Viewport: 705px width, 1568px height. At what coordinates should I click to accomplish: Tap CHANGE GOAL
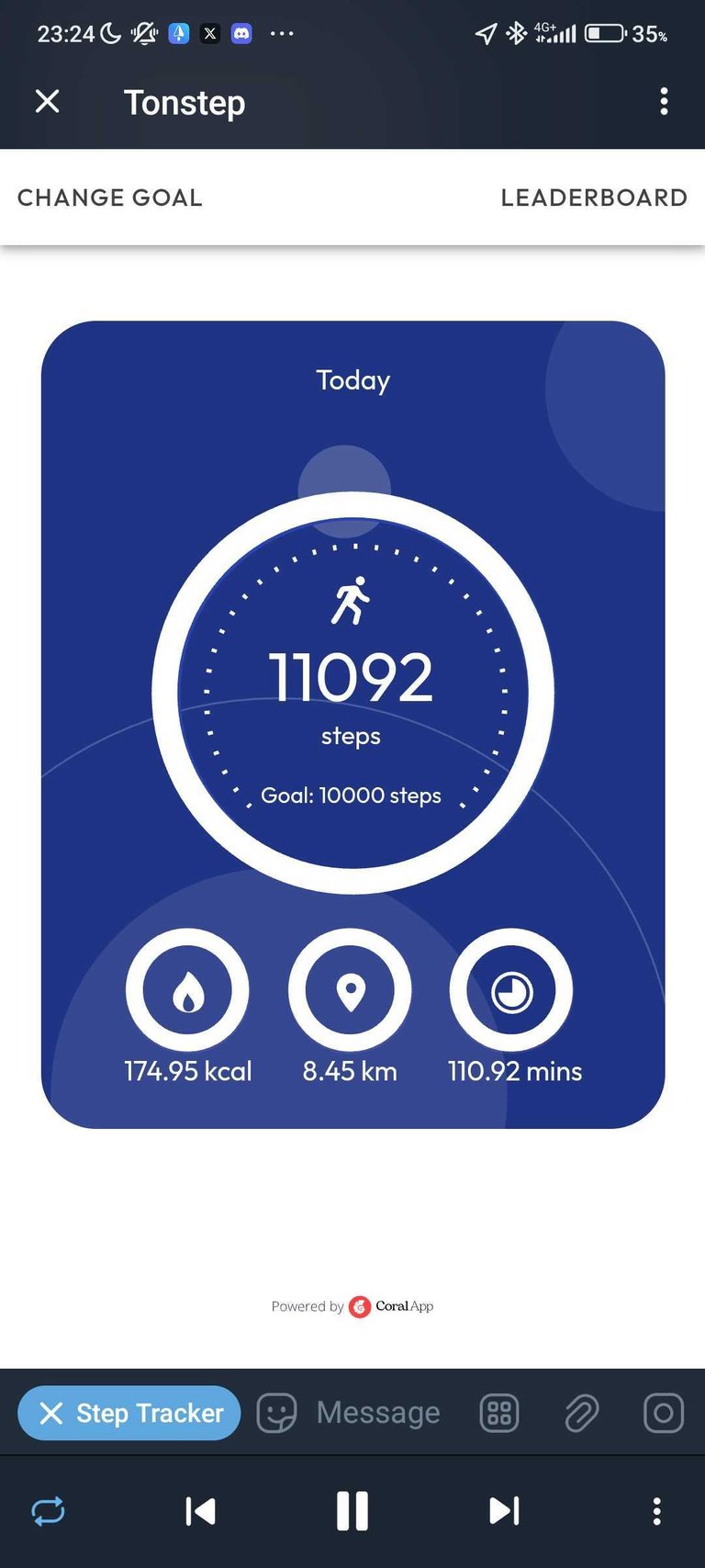tap(110, 197)
